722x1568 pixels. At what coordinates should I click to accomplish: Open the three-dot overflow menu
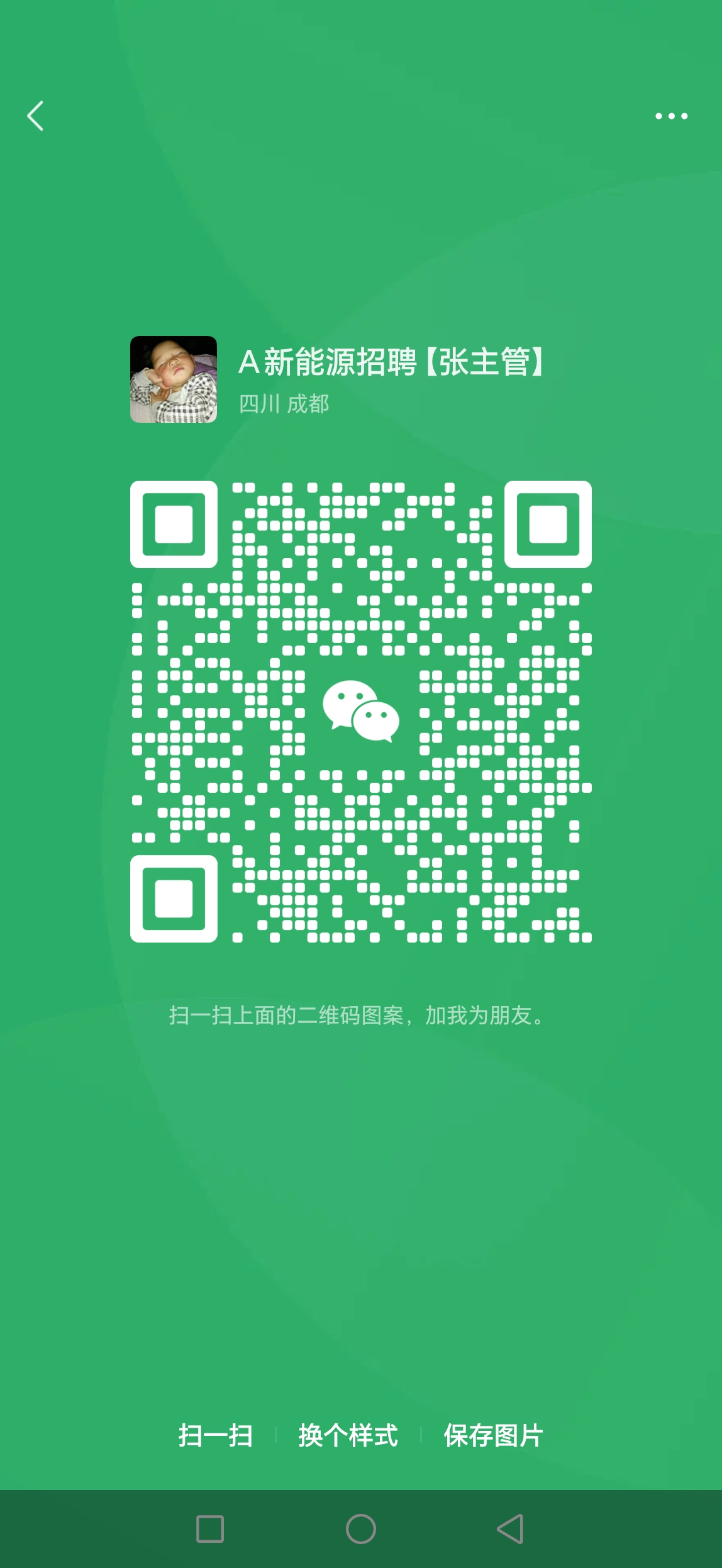click(671, 116)
